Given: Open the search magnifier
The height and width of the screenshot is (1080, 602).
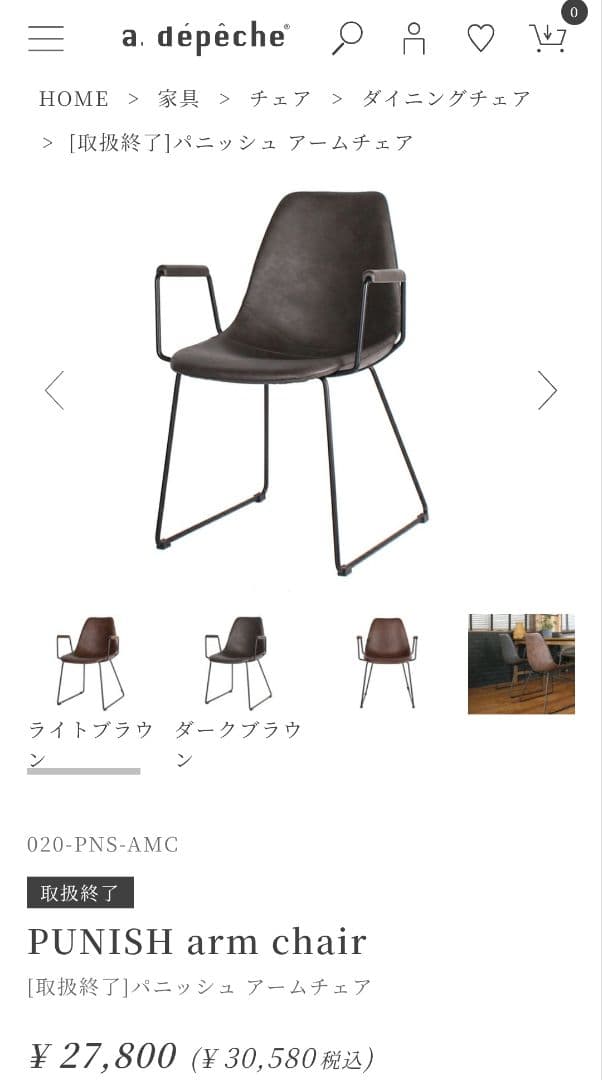Looking at the screenshot, I should [x=347, y=38].
